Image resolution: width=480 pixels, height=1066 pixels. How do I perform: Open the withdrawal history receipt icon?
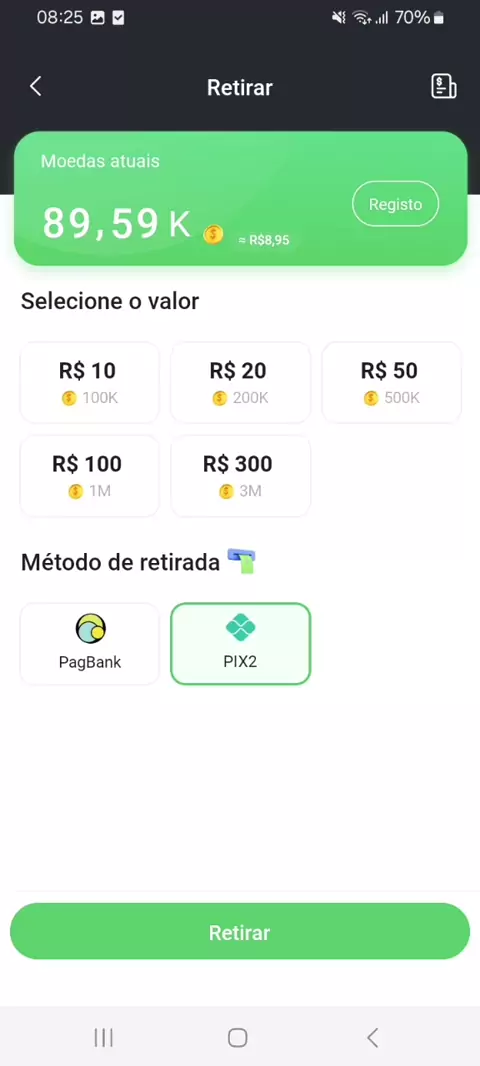point(443,86)
